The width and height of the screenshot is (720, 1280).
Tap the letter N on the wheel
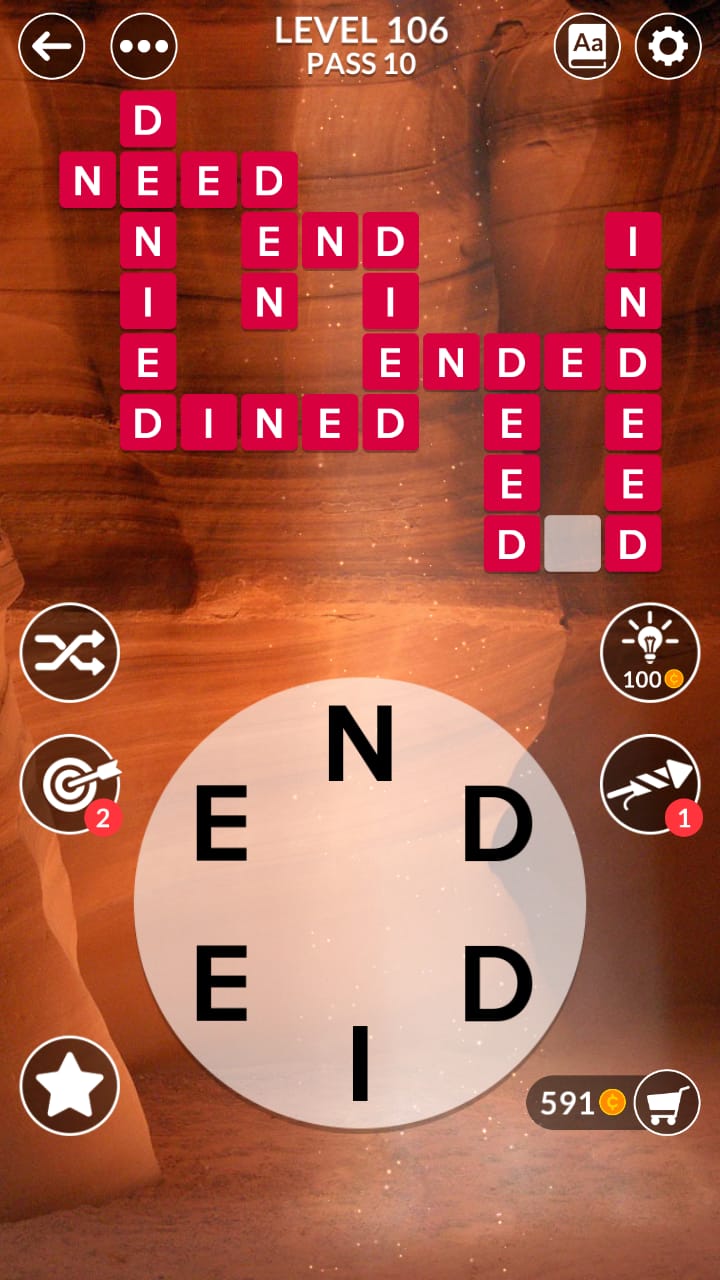pyautogui.click(x=360, y=745)
